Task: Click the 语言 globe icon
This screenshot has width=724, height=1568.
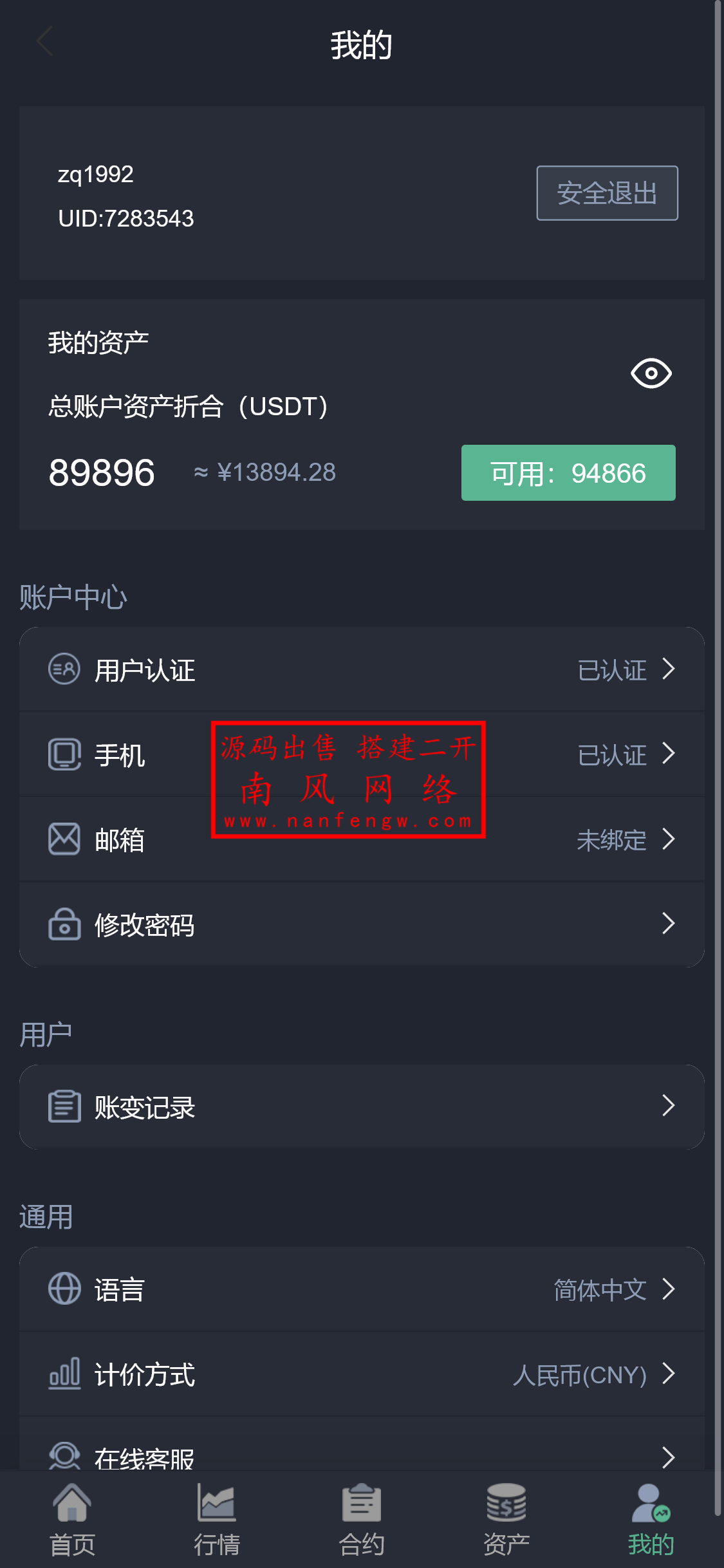Action: 63,1290
